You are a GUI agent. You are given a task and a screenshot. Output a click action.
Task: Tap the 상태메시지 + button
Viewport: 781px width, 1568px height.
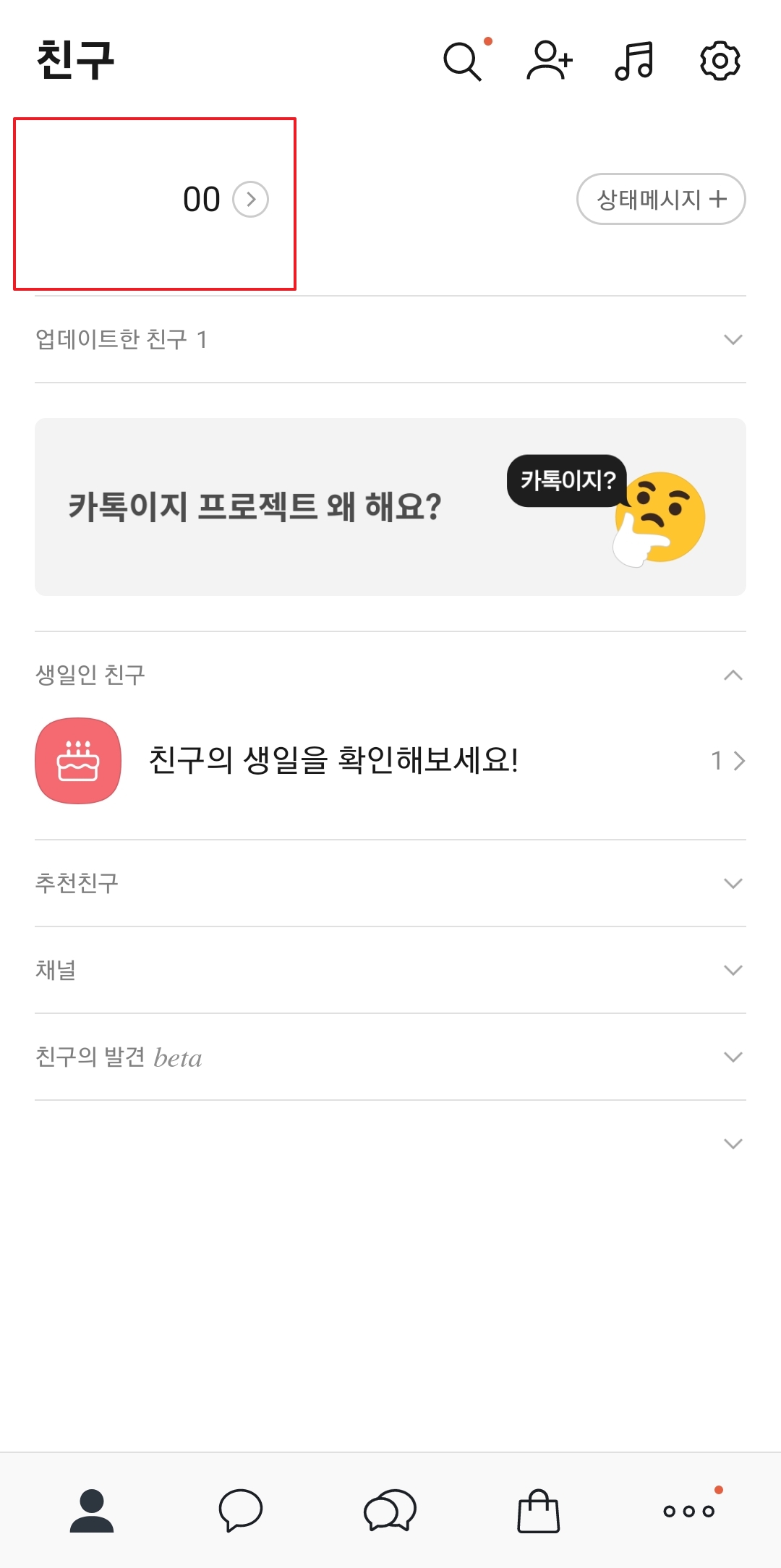(x=660, y=199)
